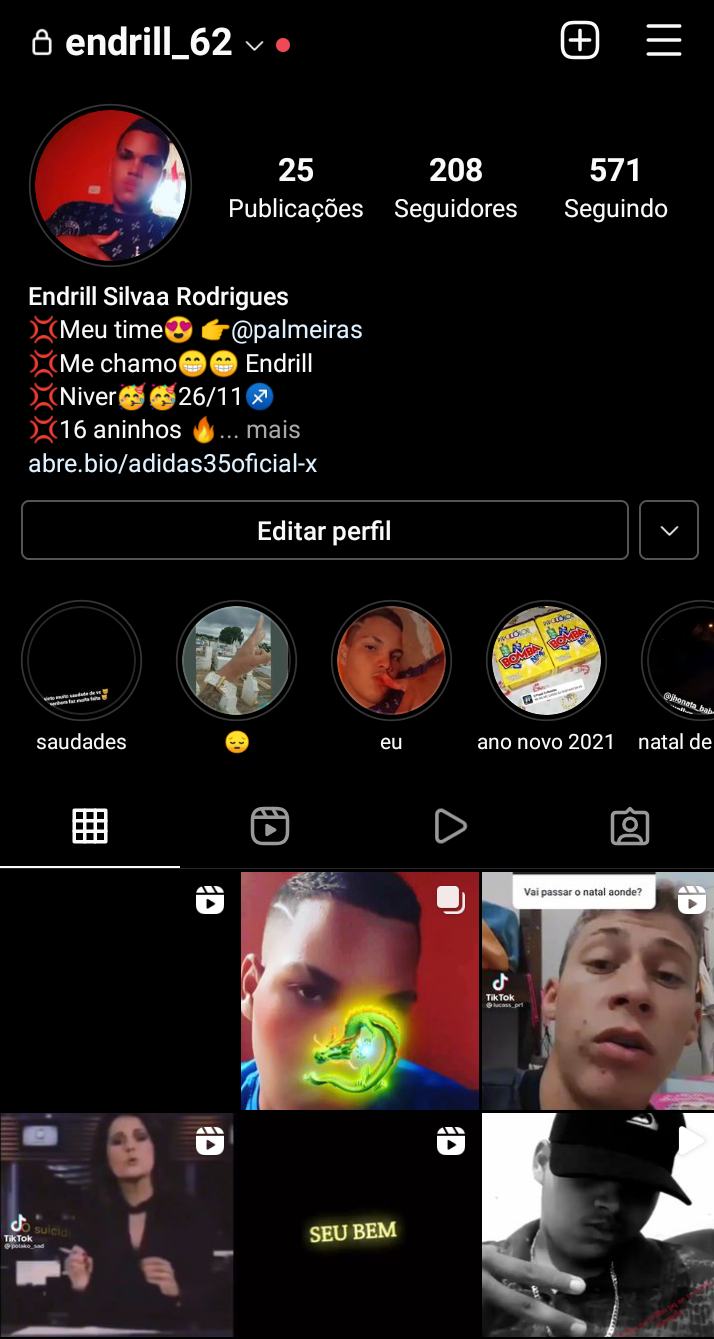Open the create new post plus icon
Image resolution: width=714 pixels, height=1339 pixels.
tap(580, 41)
